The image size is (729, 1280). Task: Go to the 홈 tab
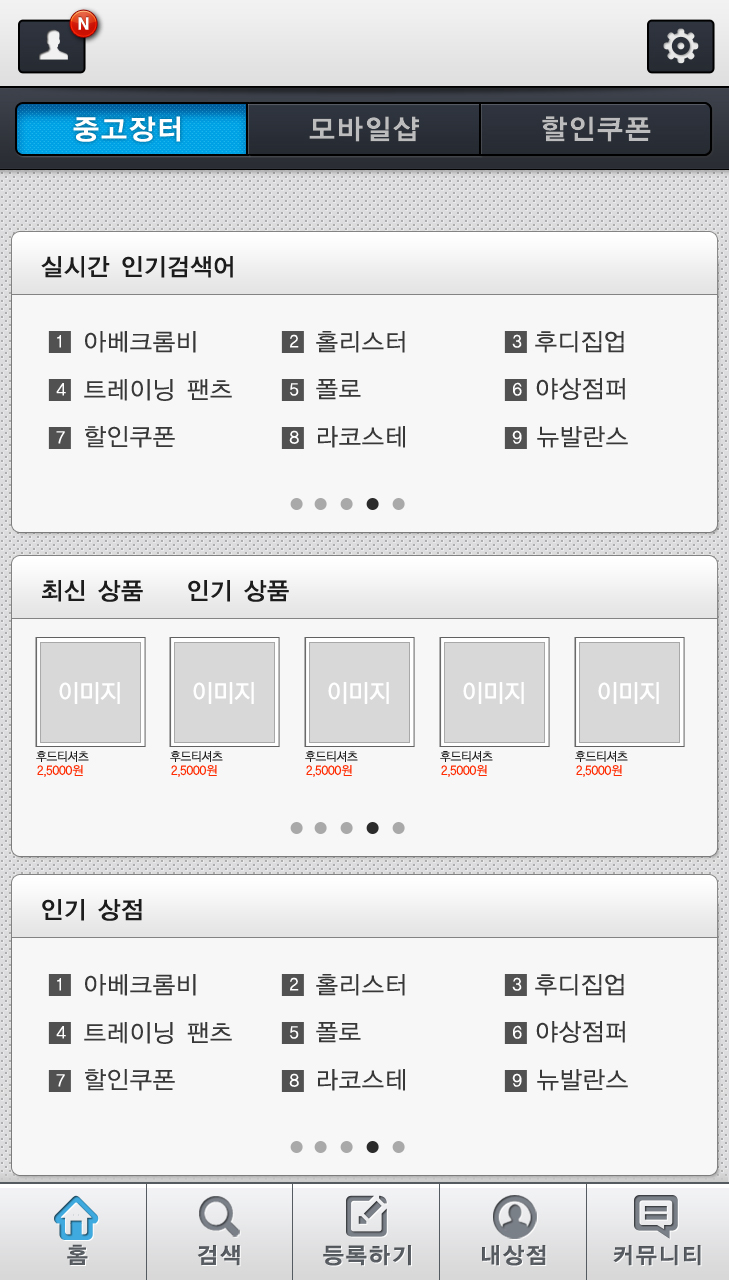75,1232
